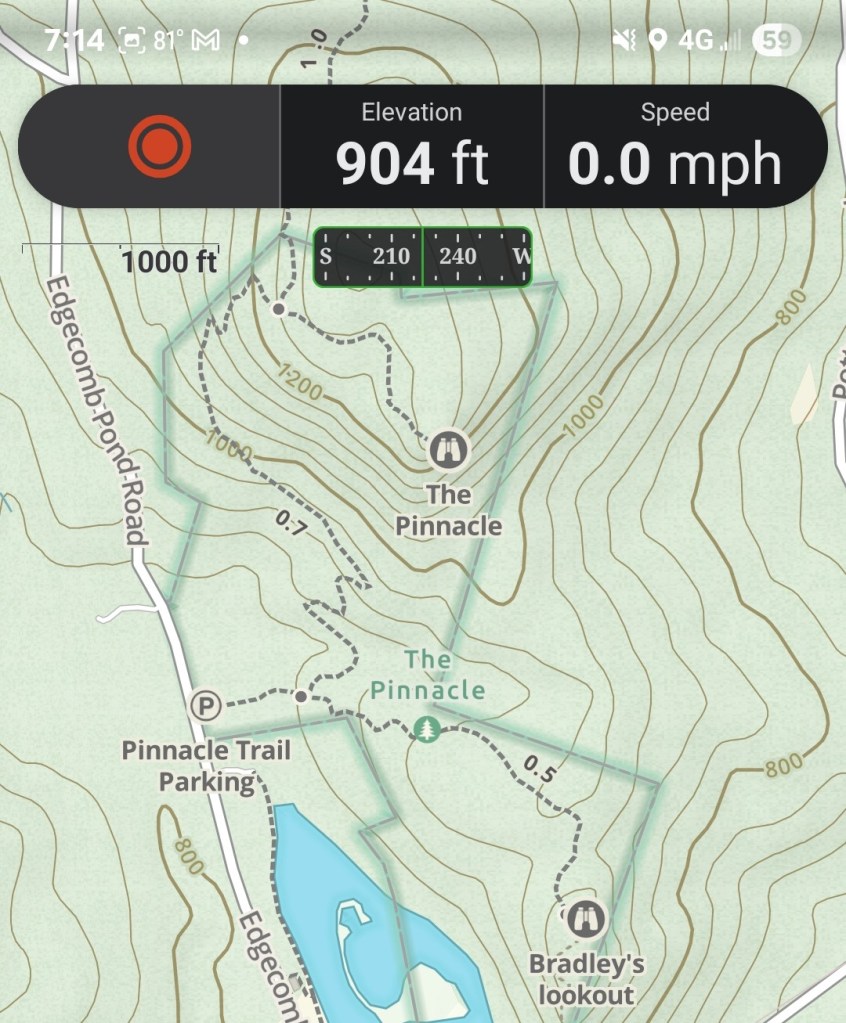Start recording a track

coord(159,147)
